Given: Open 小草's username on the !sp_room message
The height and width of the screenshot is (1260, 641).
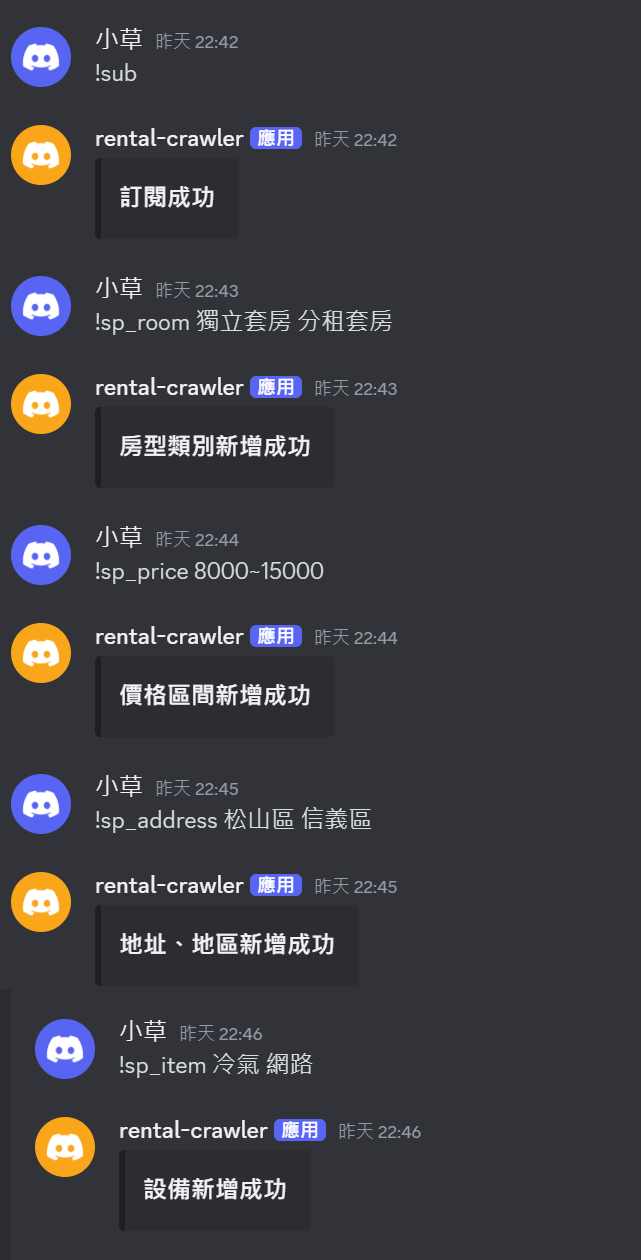Looking at the screenshot, I should (x=119, y=289).
